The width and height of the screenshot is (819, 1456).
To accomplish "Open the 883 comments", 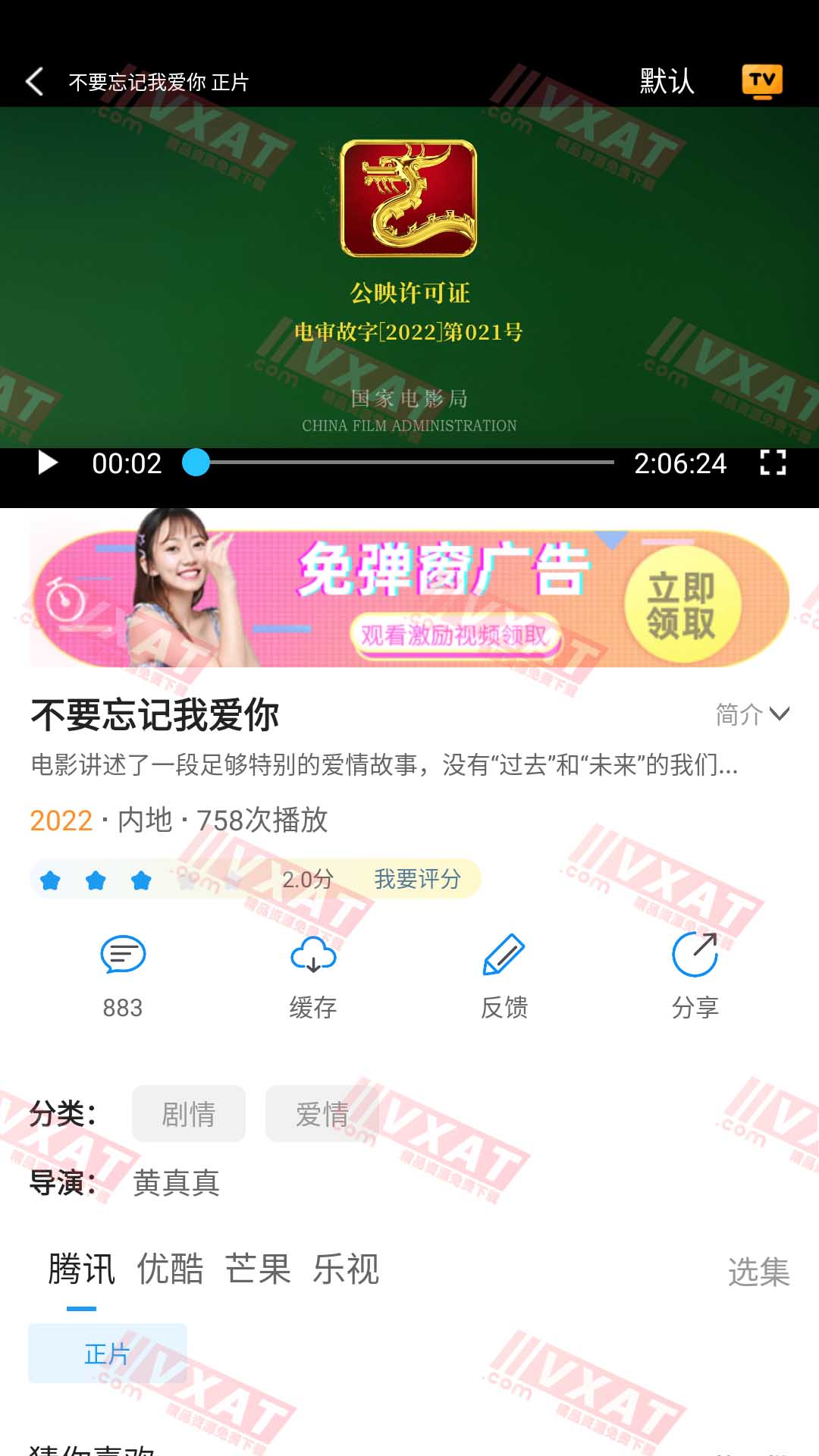I will 123,974.
